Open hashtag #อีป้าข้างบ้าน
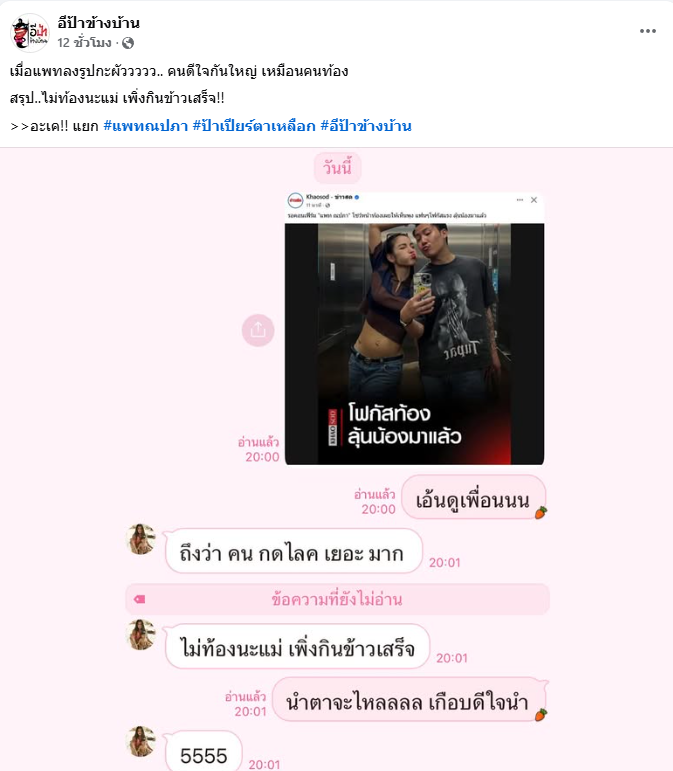The height and width of the screenshot is (771, 673). (x=366, y=126)
